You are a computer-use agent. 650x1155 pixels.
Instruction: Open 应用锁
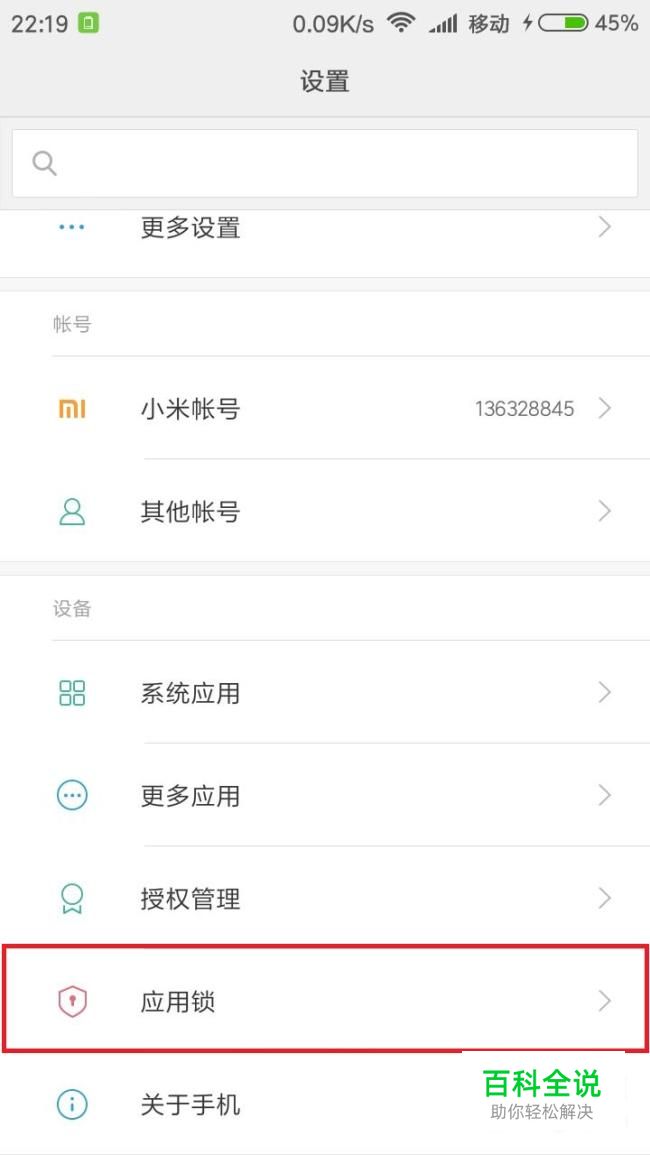pos(325,1001)
